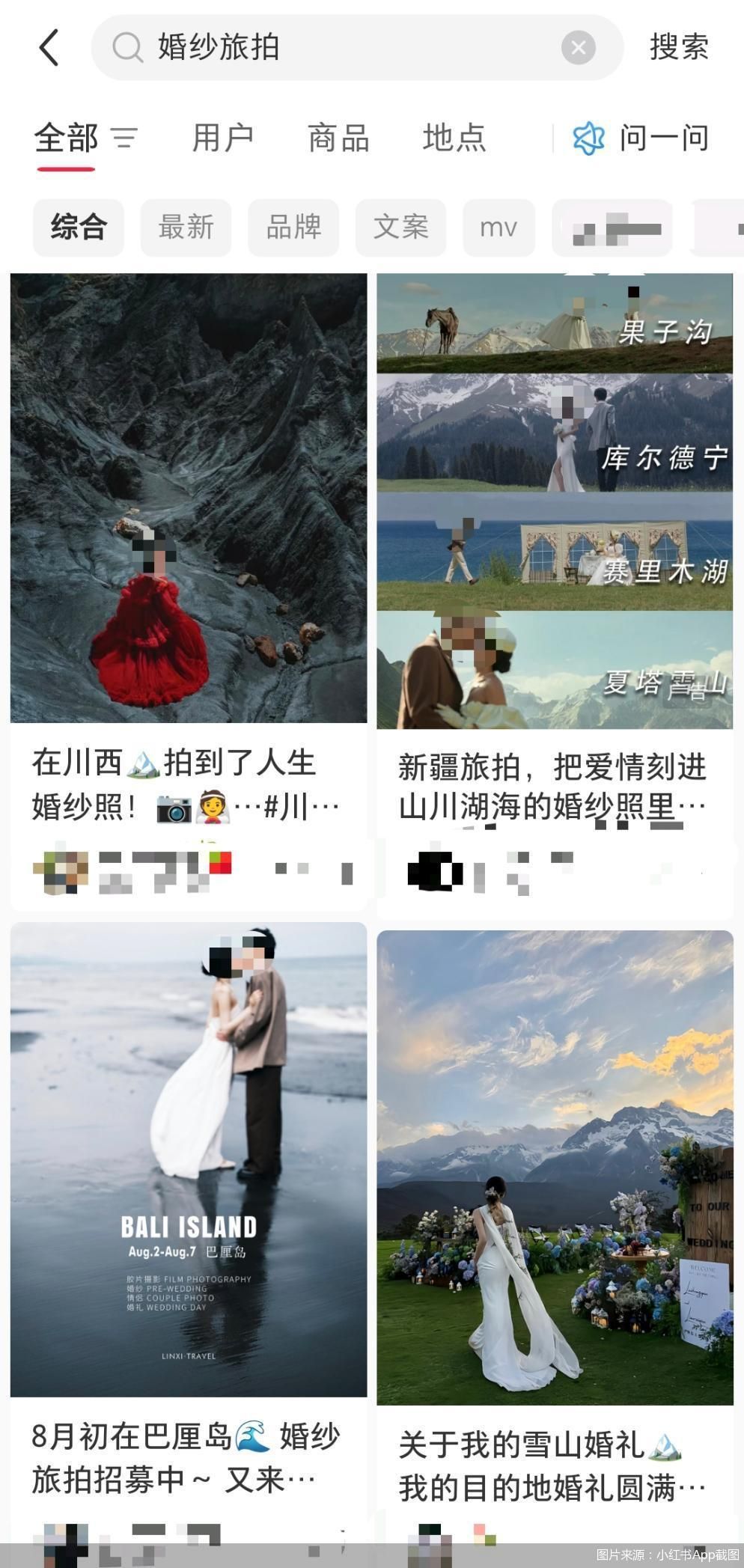Show results under 地点 tab
744x1568 pixels.
[x=454, y=138]
